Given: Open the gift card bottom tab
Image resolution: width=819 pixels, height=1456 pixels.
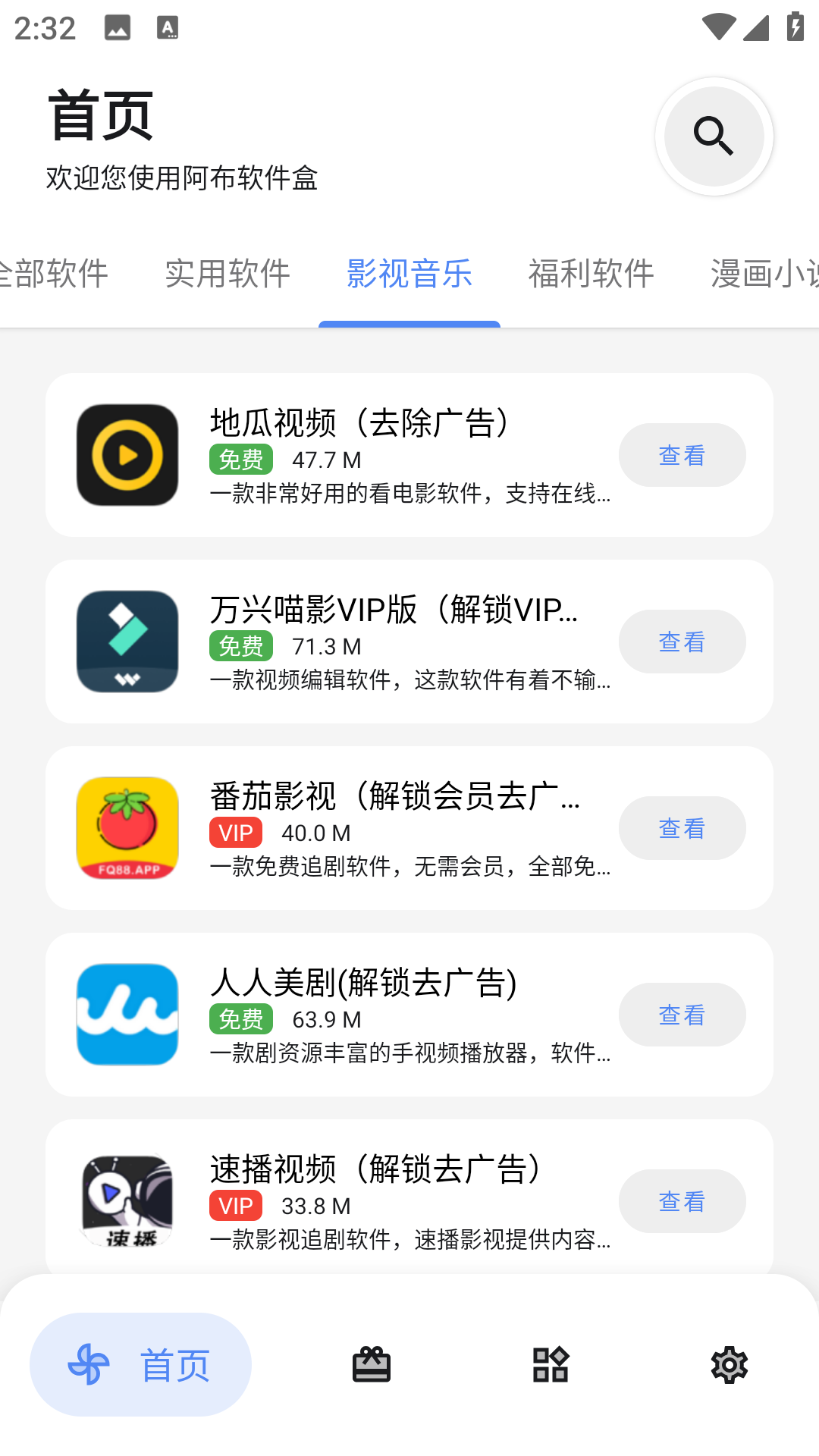Looking at the screenshot, I should point(372,1365).
